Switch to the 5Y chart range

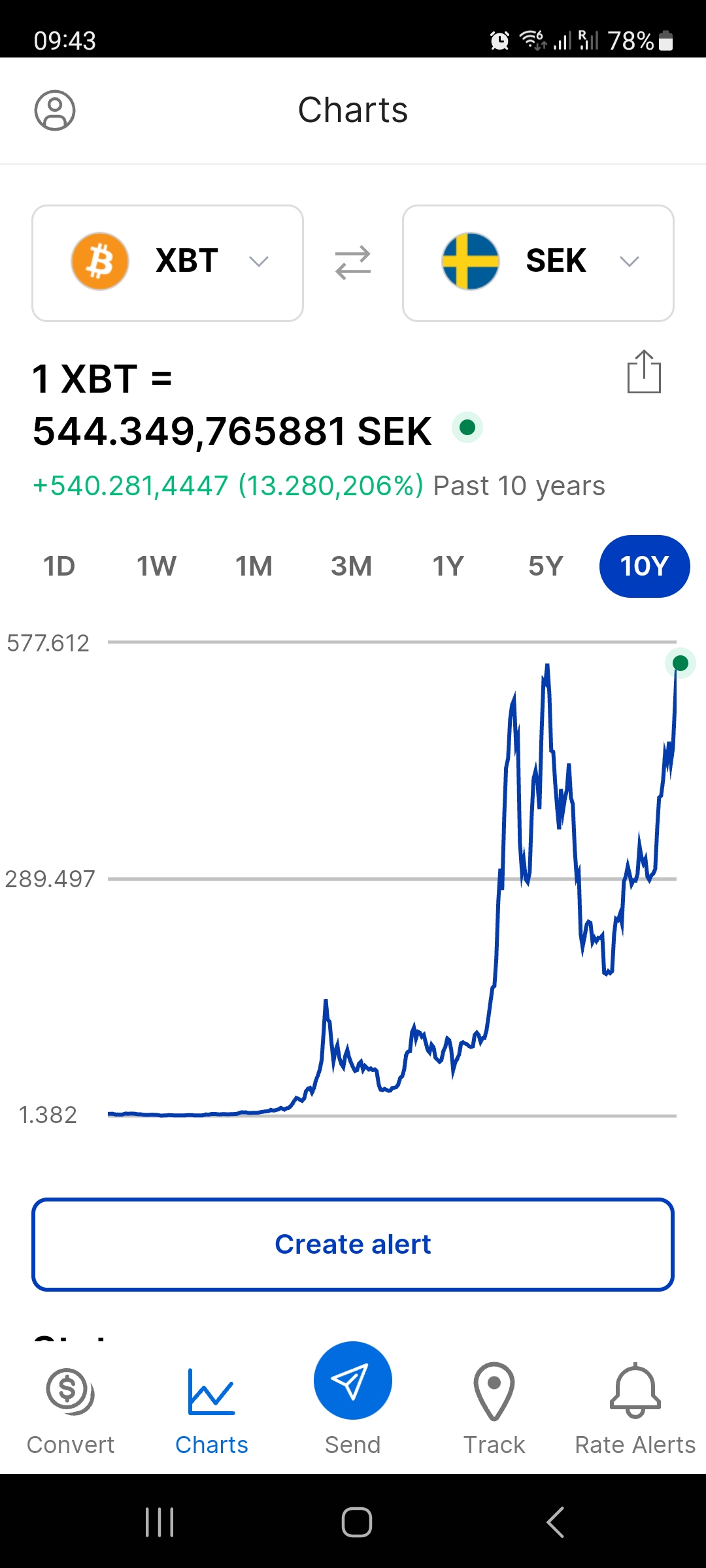pyautogui.click(x=546, y=566)
